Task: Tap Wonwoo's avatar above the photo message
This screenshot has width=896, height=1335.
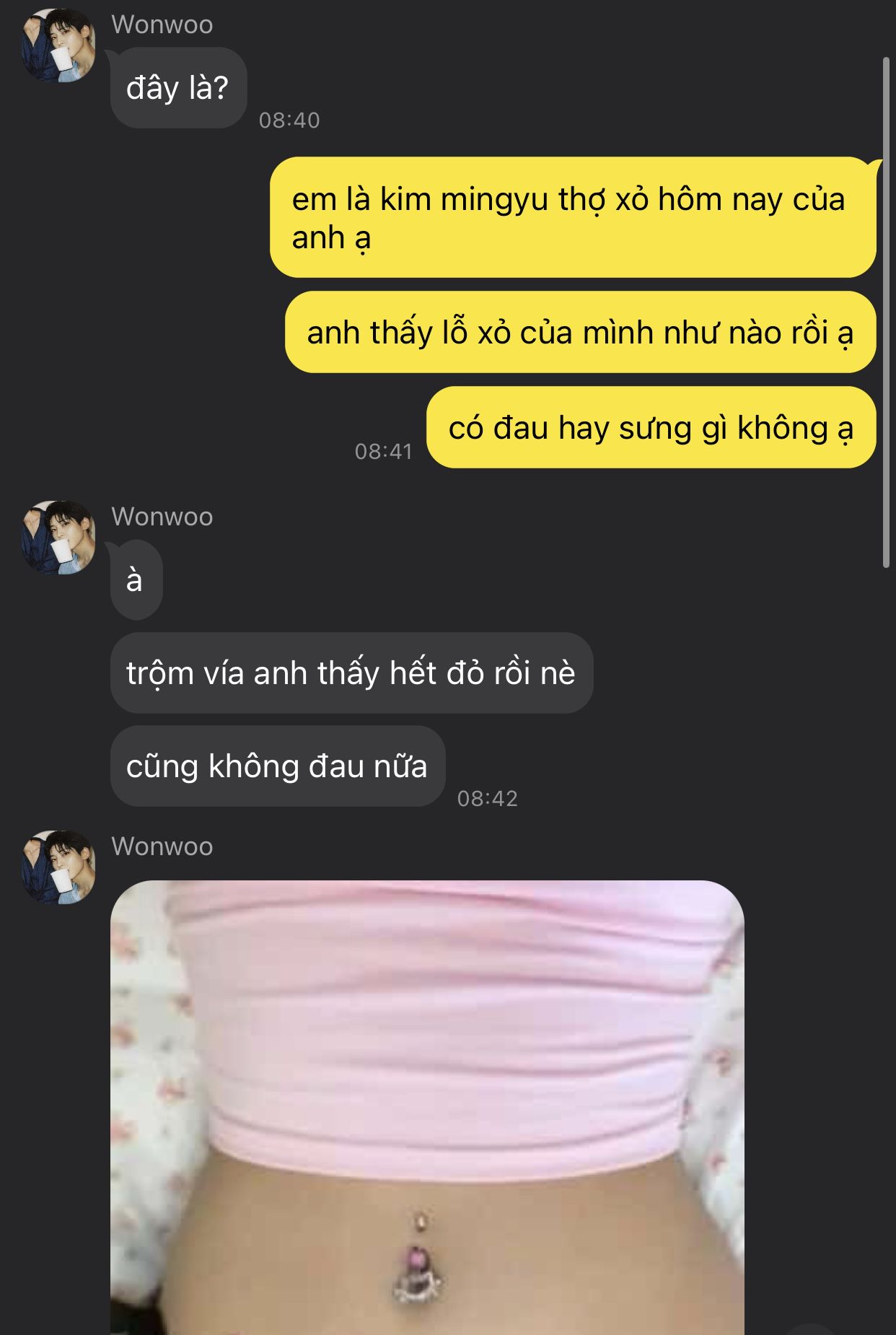Action: point(58,867)
